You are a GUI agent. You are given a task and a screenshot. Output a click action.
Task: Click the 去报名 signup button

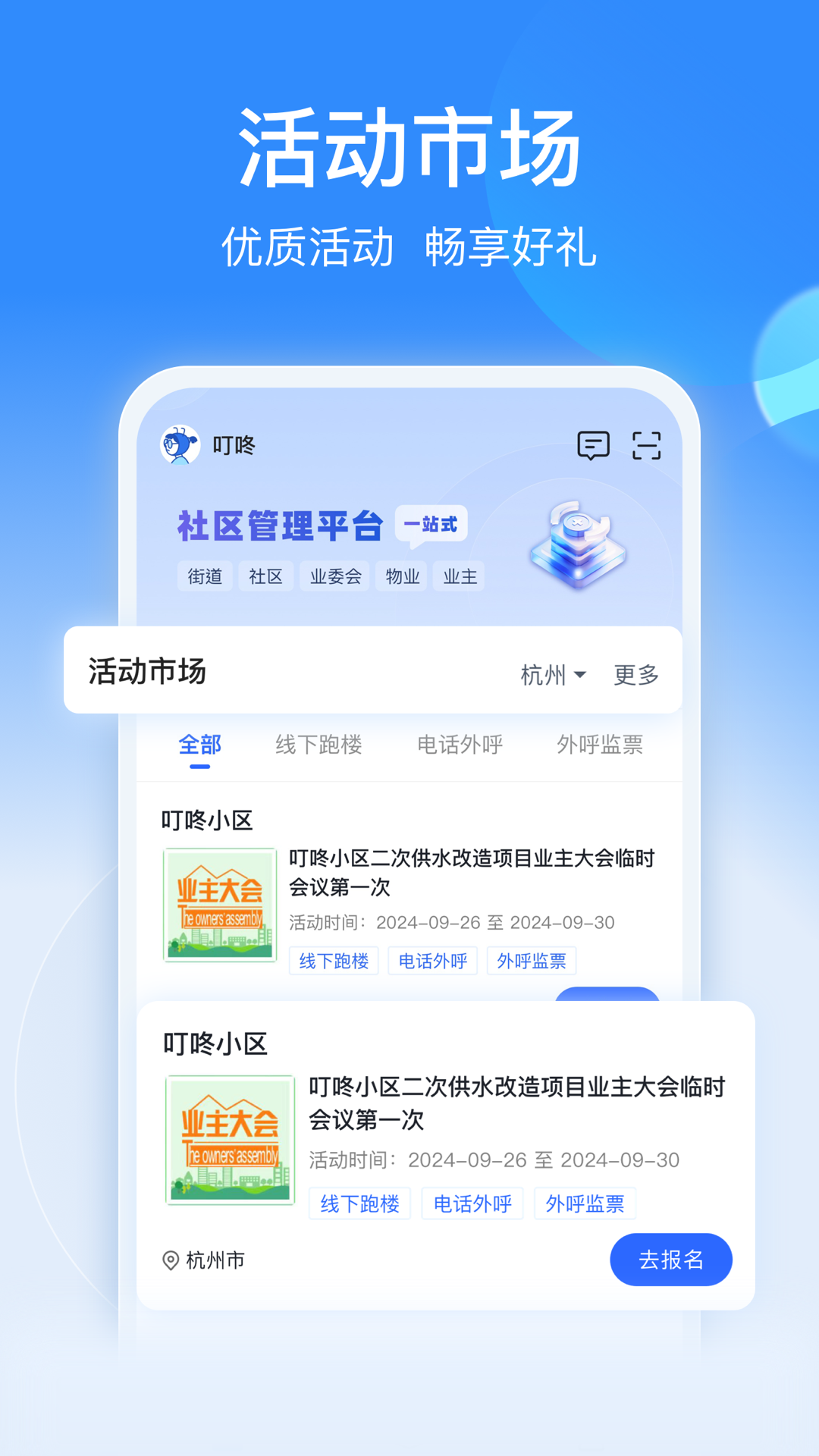670,1259
